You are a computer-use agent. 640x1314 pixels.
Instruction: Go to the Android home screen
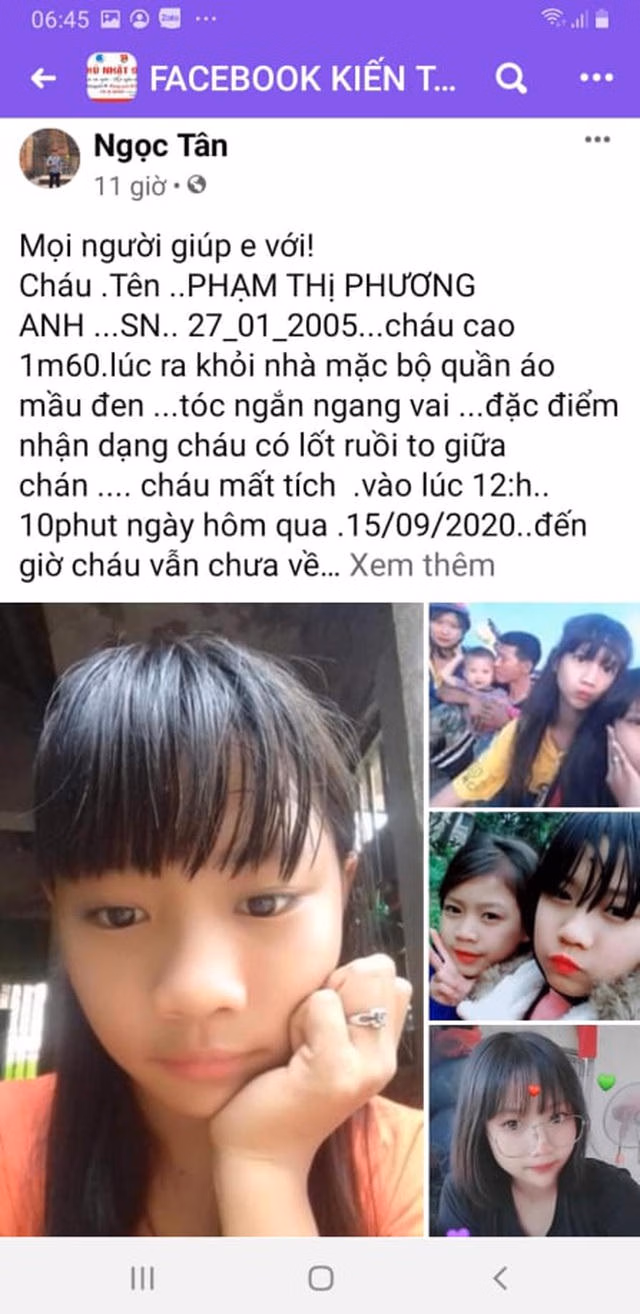pyautogui.click(x=320, y=1277)
